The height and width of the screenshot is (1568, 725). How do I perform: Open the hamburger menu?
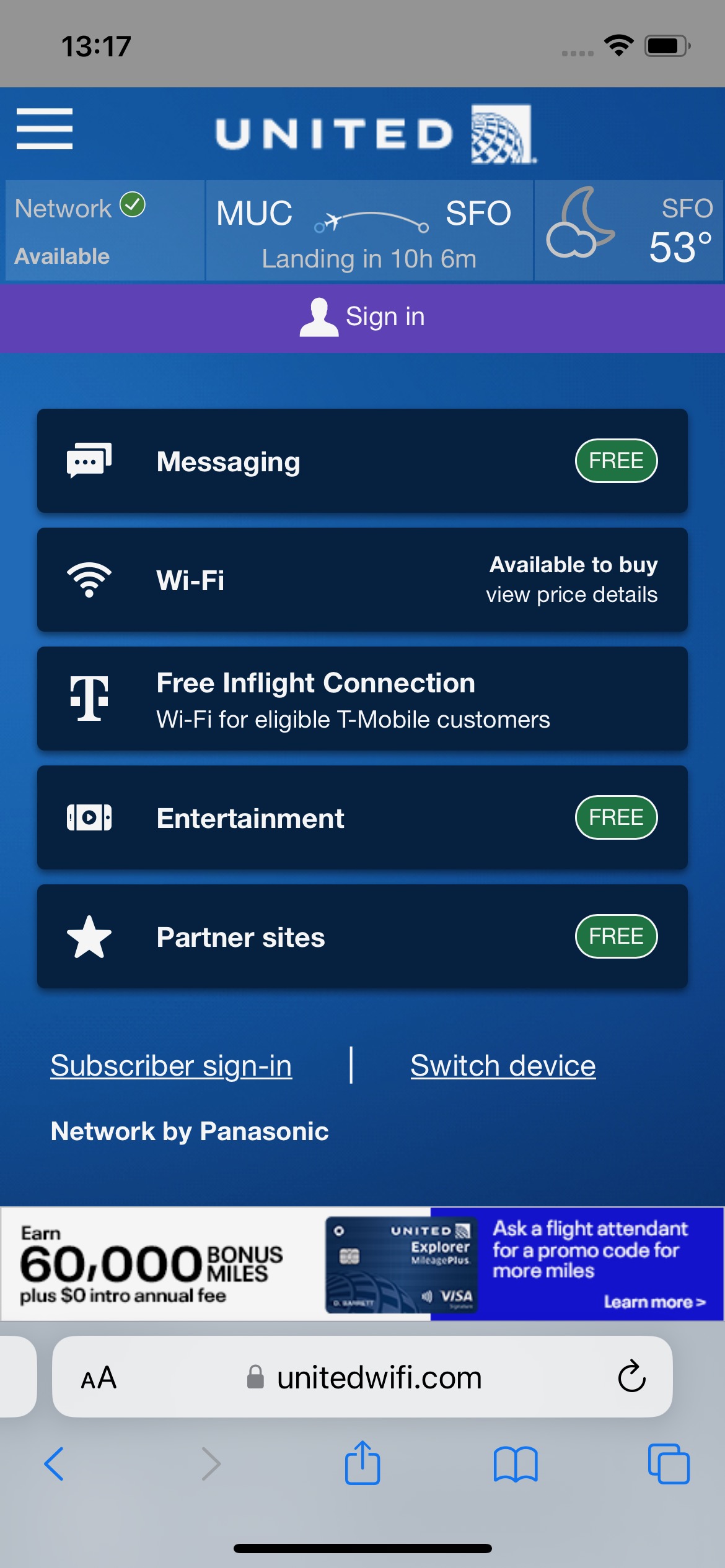(x=45, y=129)
